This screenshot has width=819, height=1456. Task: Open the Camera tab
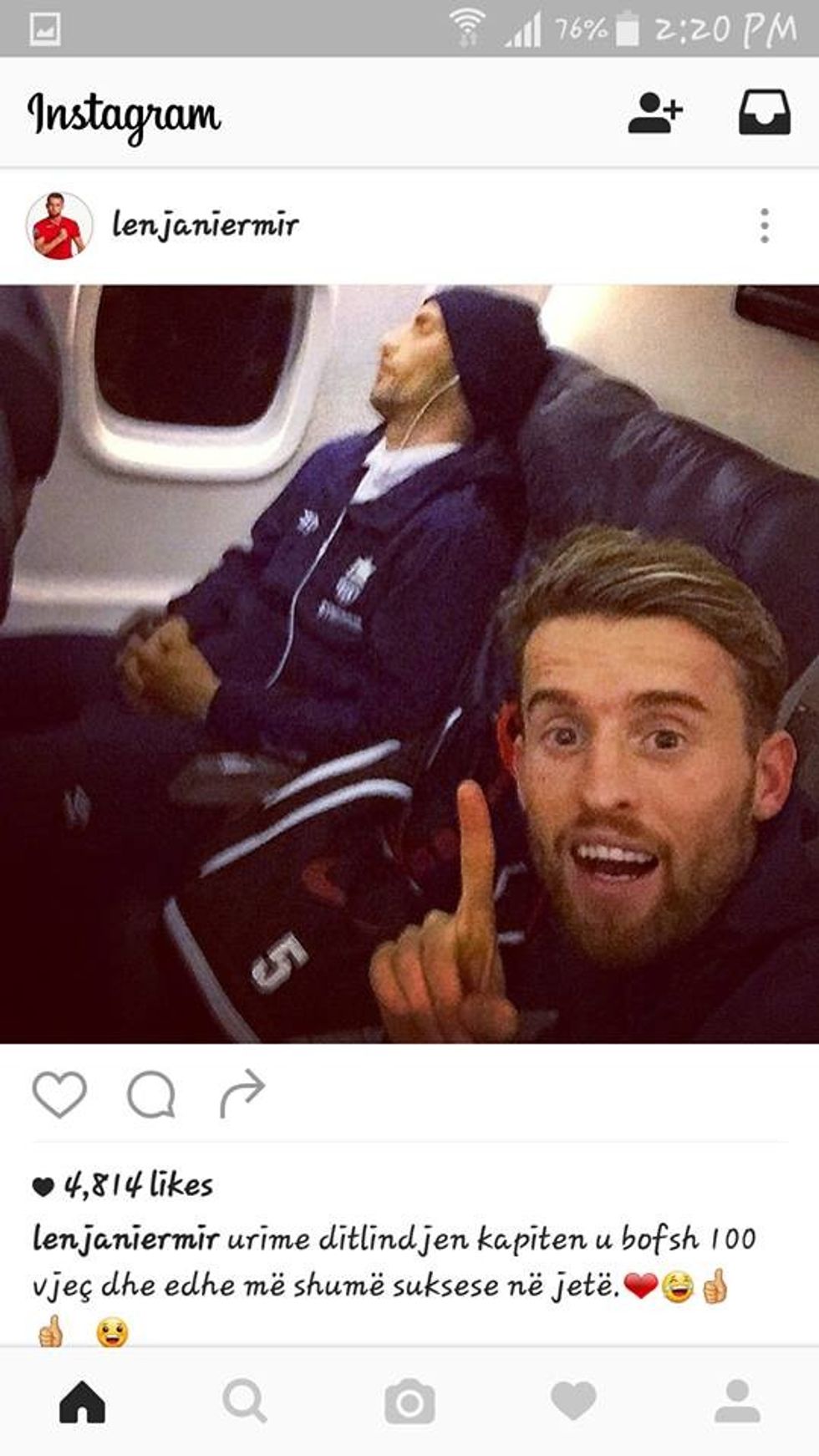(x=409, y=1402)
